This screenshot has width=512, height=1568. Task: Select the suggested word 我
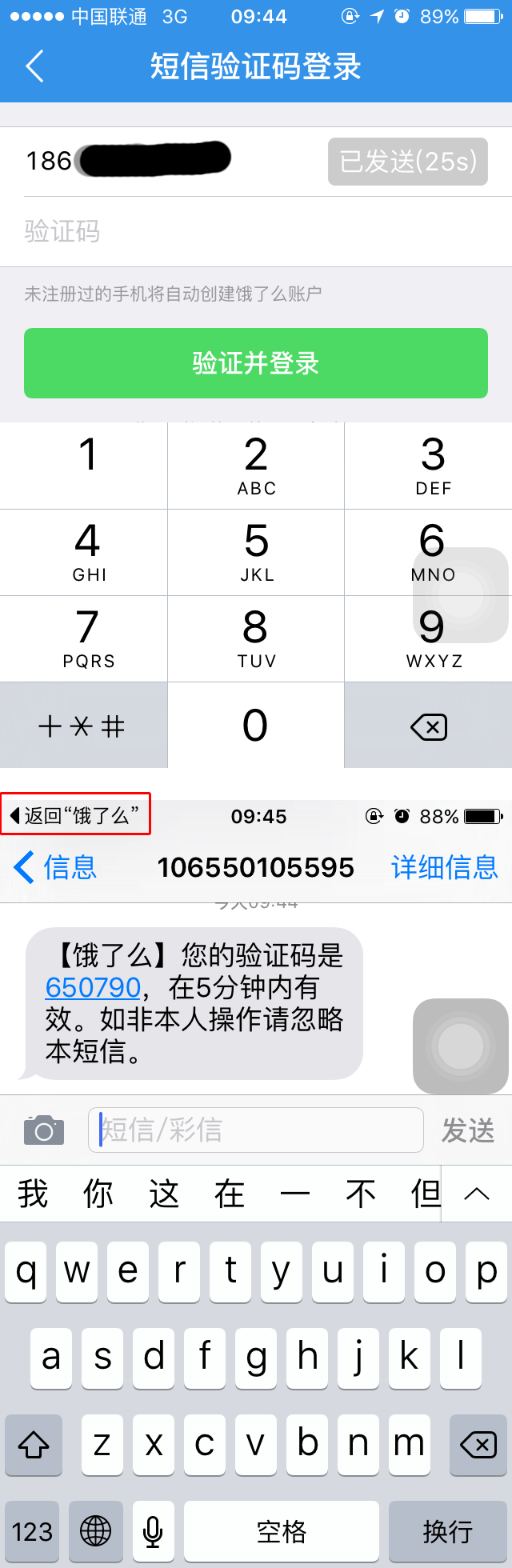33,1194
